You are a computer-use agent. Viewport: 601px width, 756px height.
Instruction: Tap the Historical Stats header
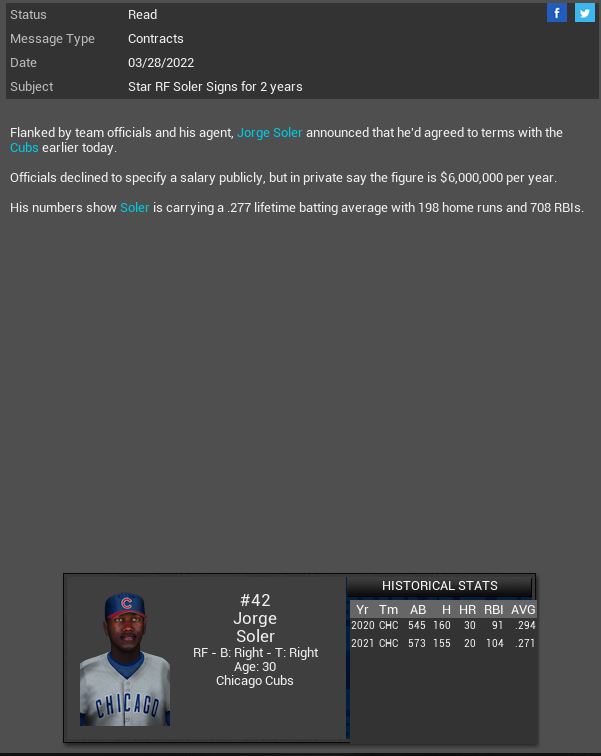(x=439, y=586)
